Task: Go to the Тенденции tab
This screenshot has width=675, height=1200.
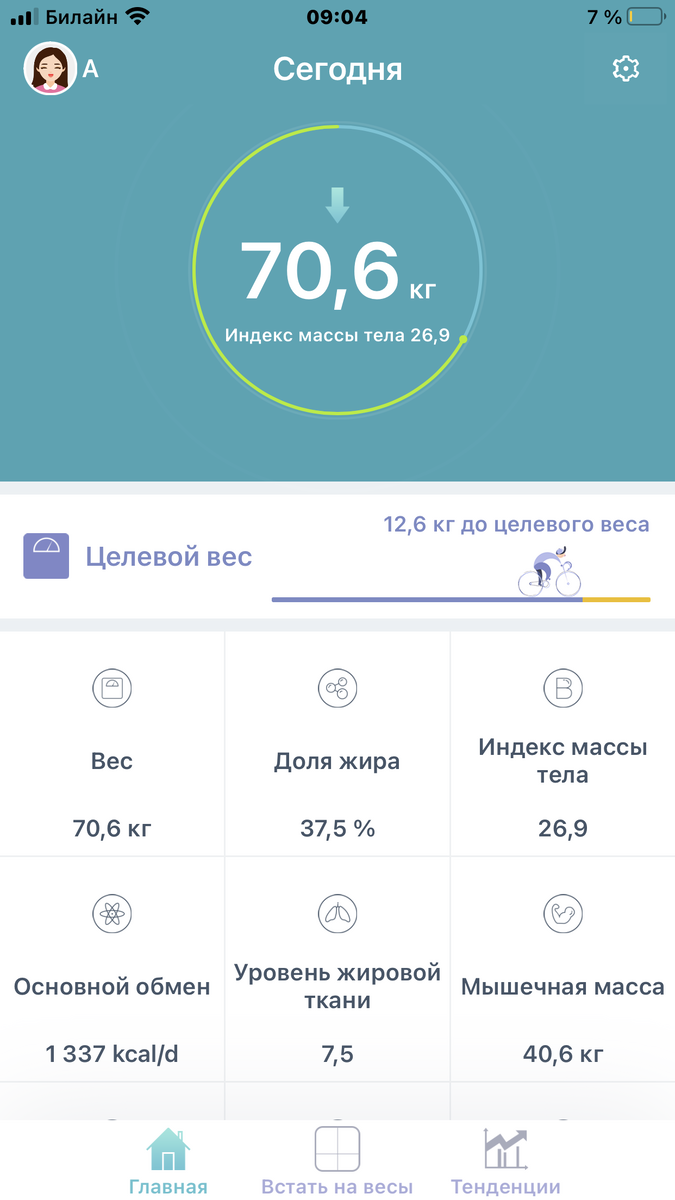Action: coord(505,1160)
